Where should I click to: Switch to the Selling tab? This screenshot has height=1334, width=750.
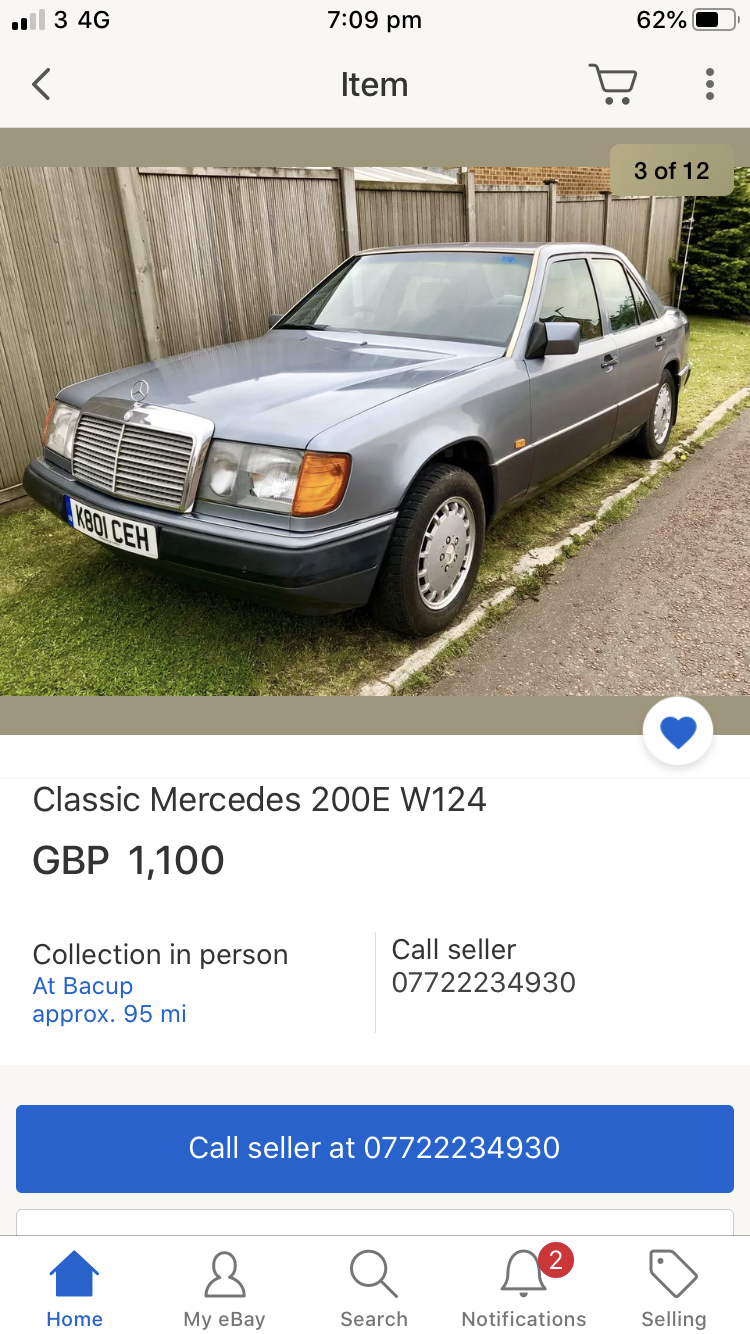674,1288
